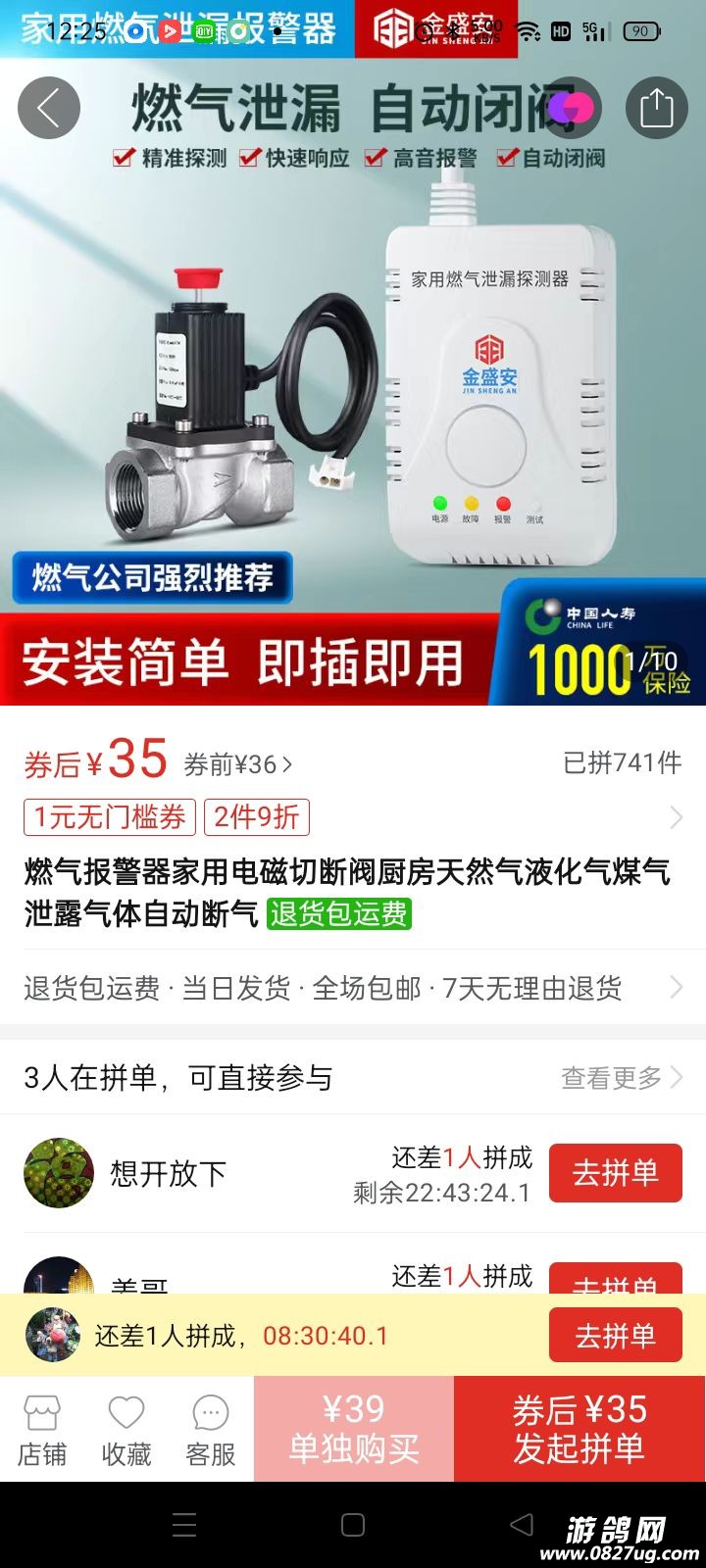This screenshot has width=706, height=1568.
Task: Join 想开放下's group buy with 去拼单
Action: coord(615,1172)
